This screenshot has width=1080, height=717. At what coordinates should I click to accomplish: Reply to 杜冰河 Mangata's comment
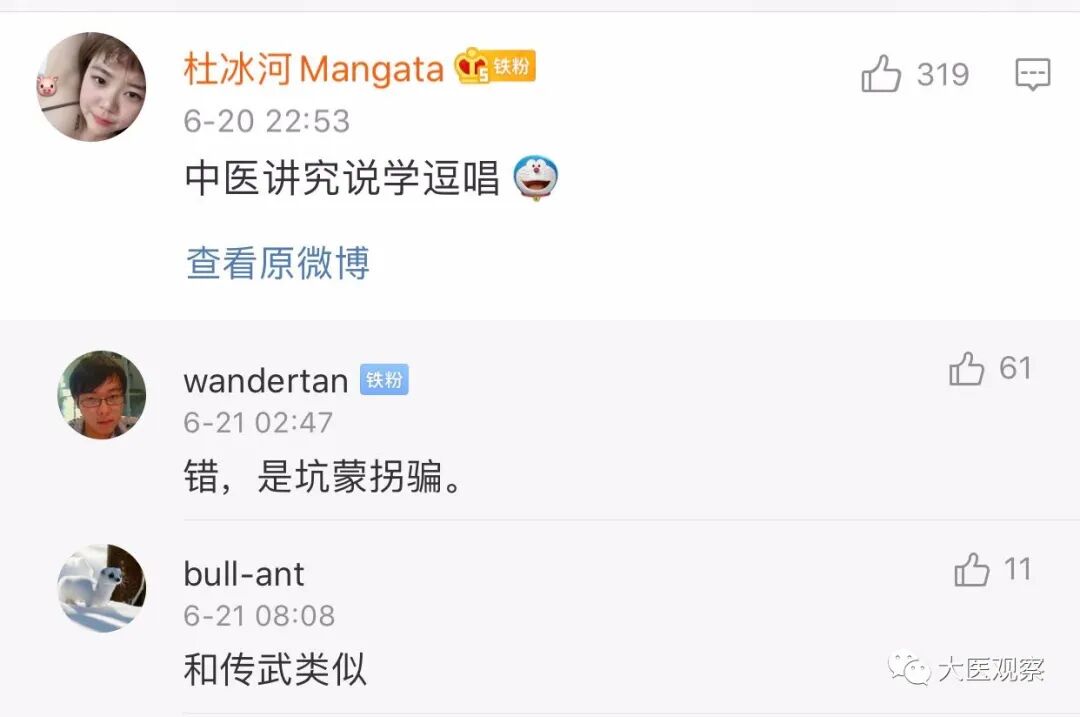pyautogui.click(x=1032, y=75)
